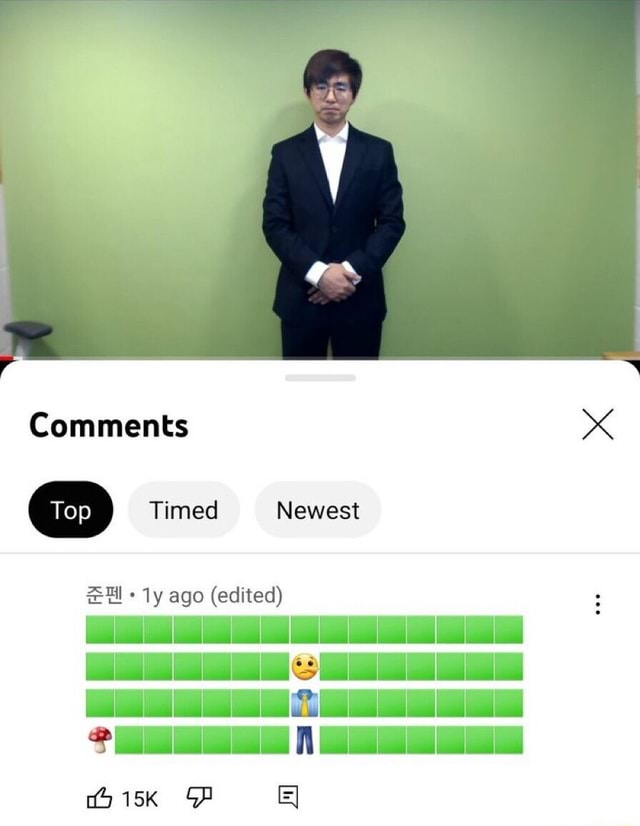Dislike 준펜's comment
The height and width of the screenshot is (826, 640).
[x=198, y=797]
